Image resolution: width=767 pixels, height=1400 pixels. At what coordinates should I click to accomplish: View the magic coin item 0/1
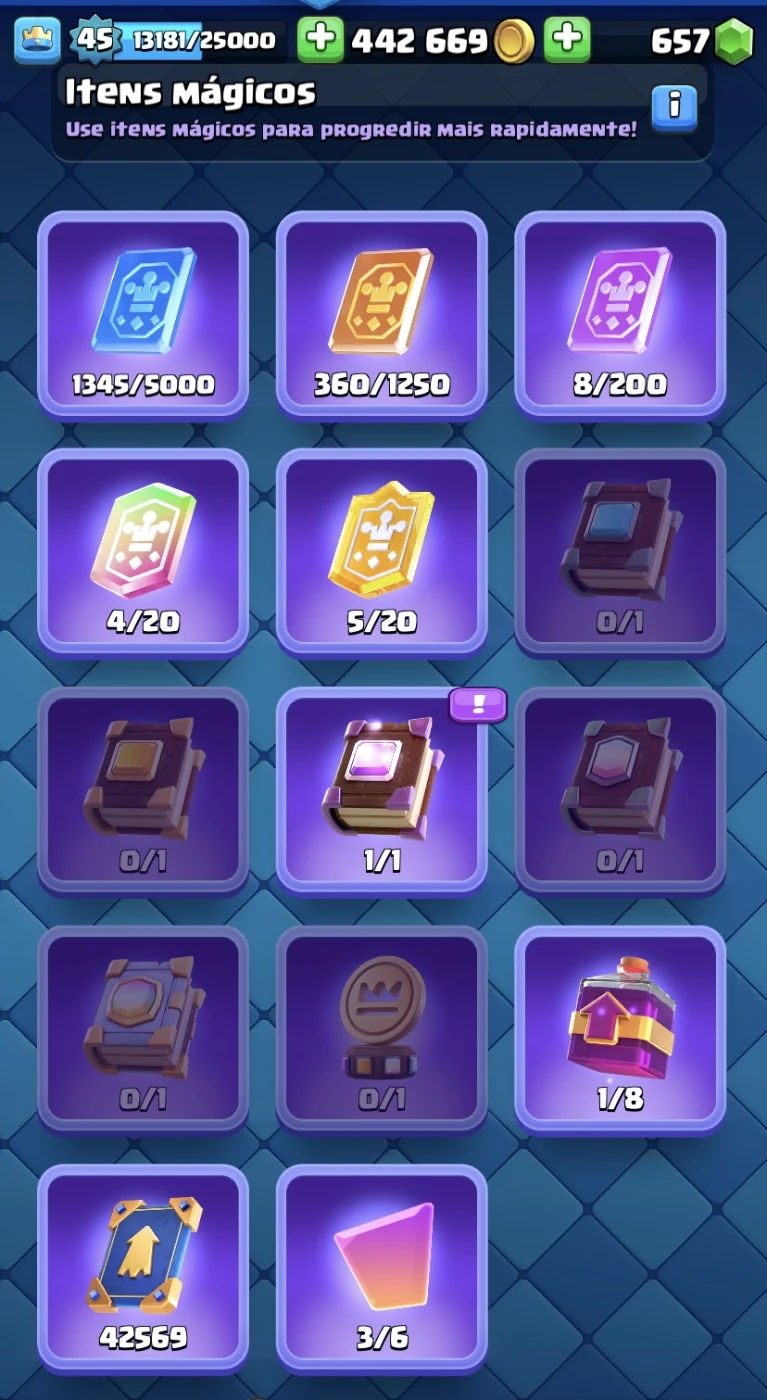point(381,1028)
